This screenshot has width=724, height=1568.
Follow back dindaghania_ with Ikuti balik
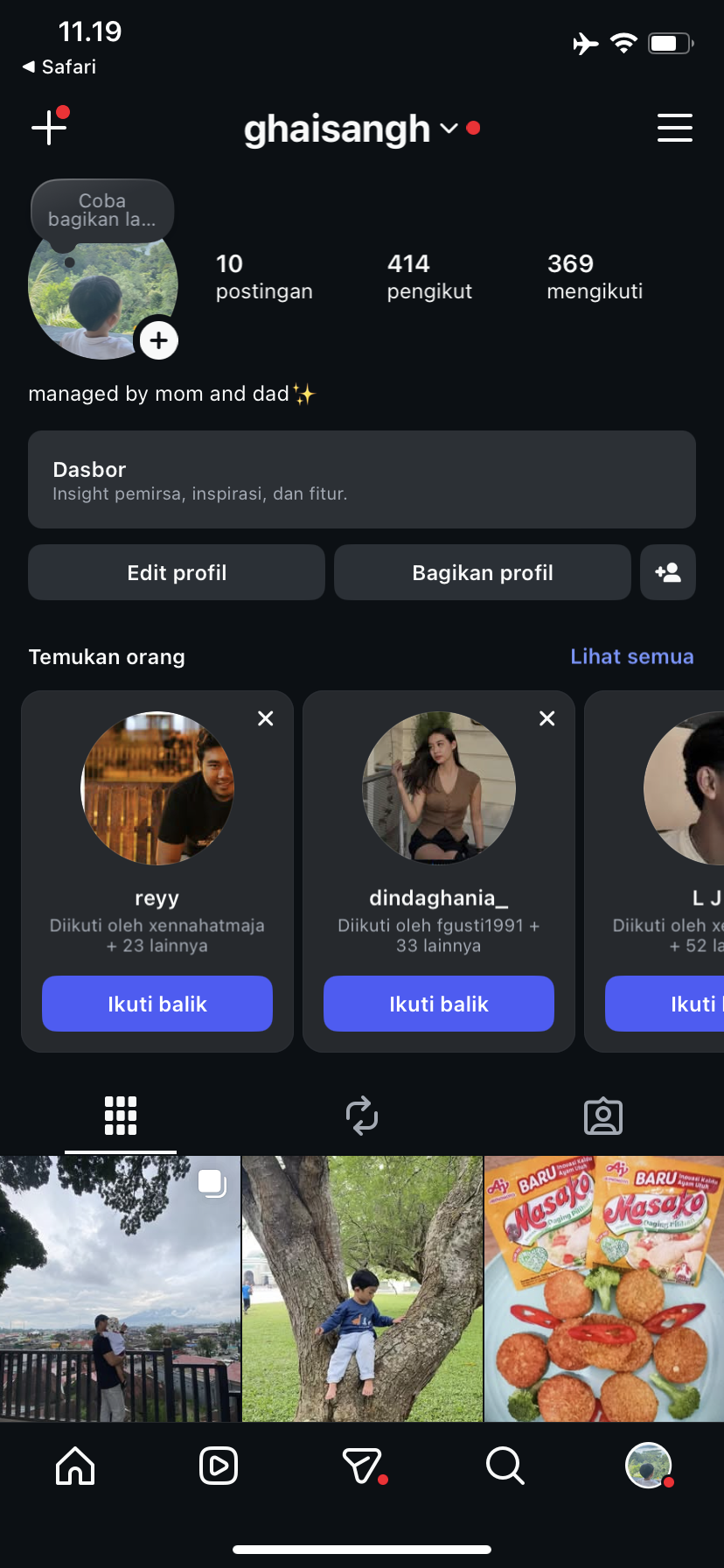tap(439, 1004)
